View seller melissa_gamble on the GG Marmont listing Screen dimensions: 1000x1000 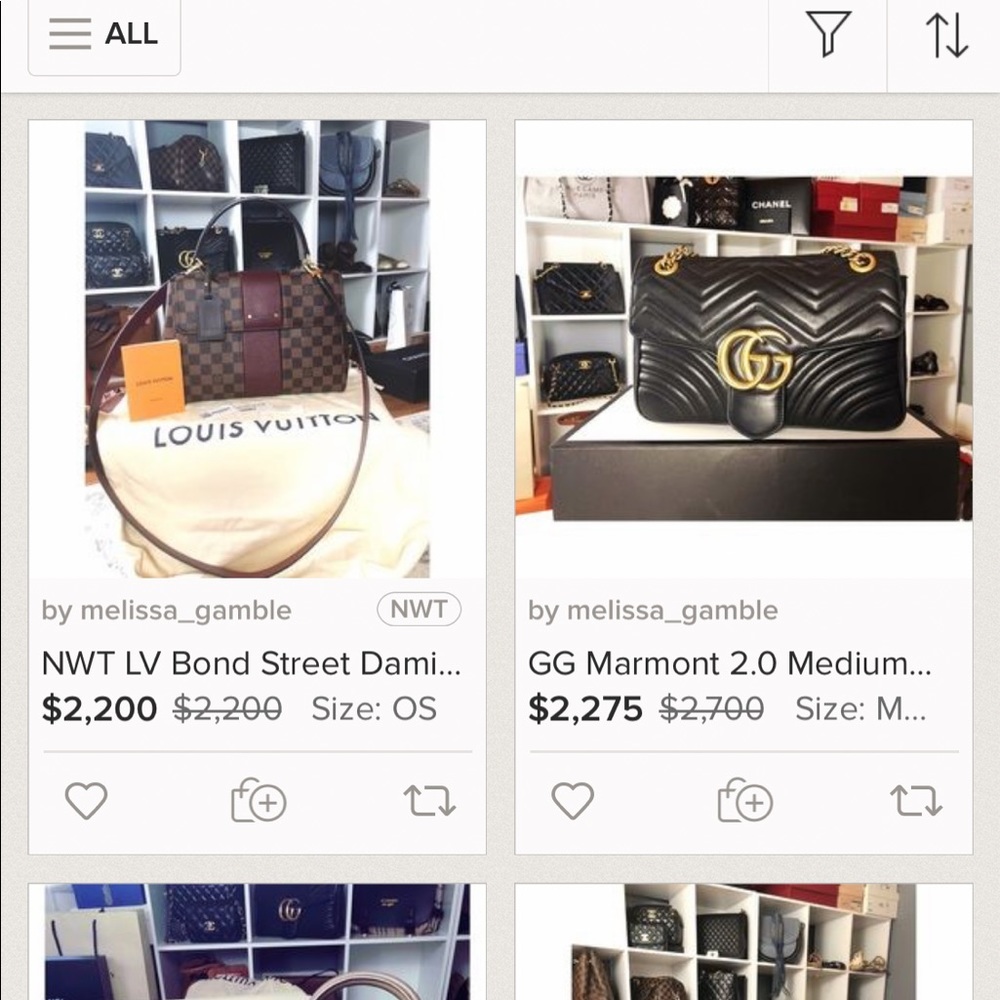(x=653, y=610)
